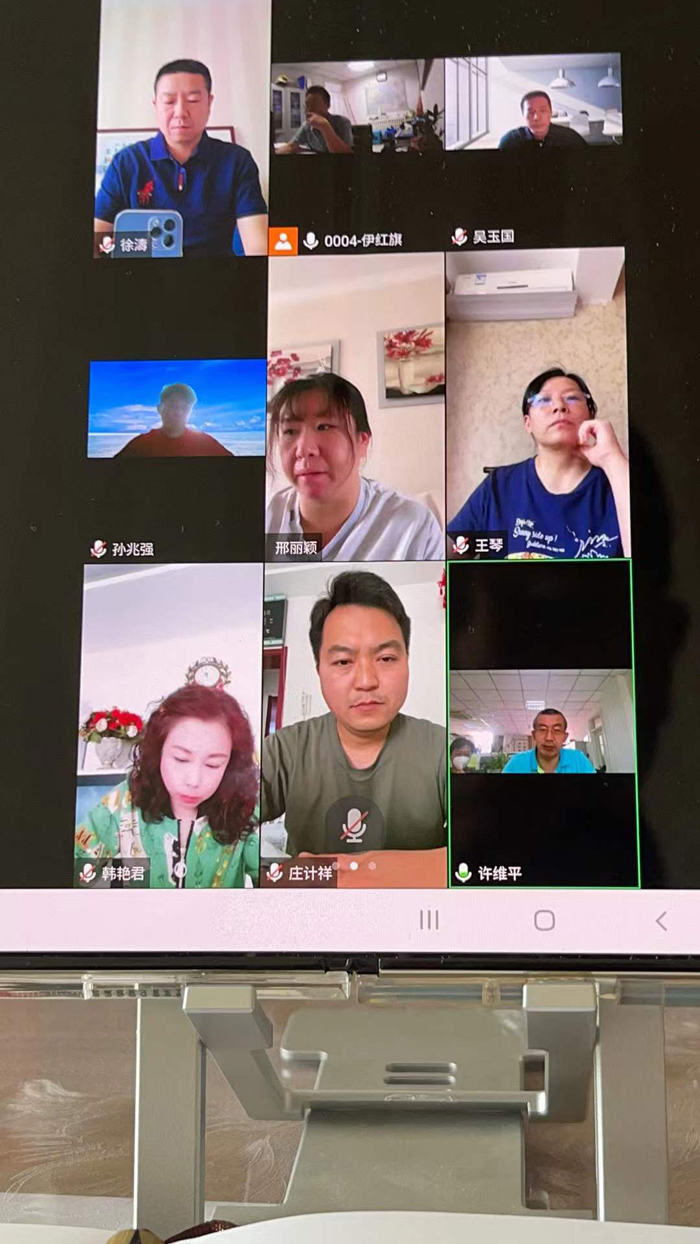Image resolution: width=700 pixels, height=1244 pixels.
Task: Select 邢丽颖's video tile
Action: tap(355, 407)
